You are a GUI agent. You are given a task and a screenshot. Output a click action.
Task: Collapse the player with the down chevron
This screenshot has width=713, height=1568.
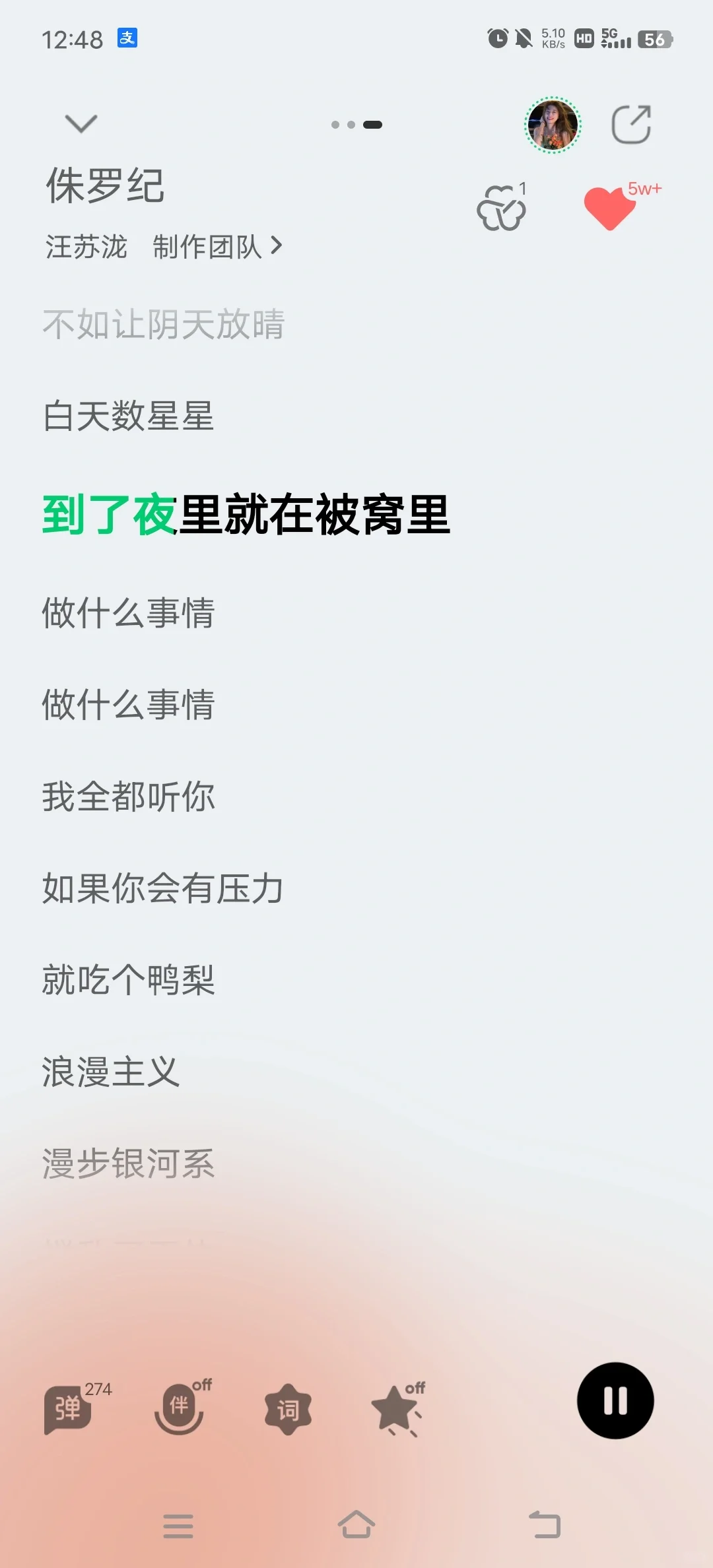click(81, 123)
